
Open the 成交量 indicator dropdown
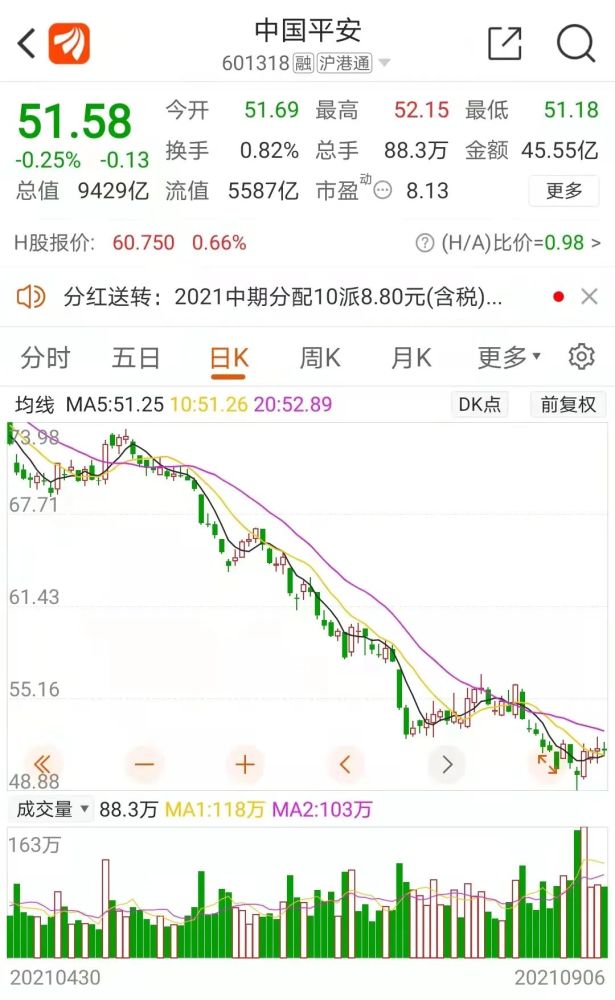coord(52,809)
